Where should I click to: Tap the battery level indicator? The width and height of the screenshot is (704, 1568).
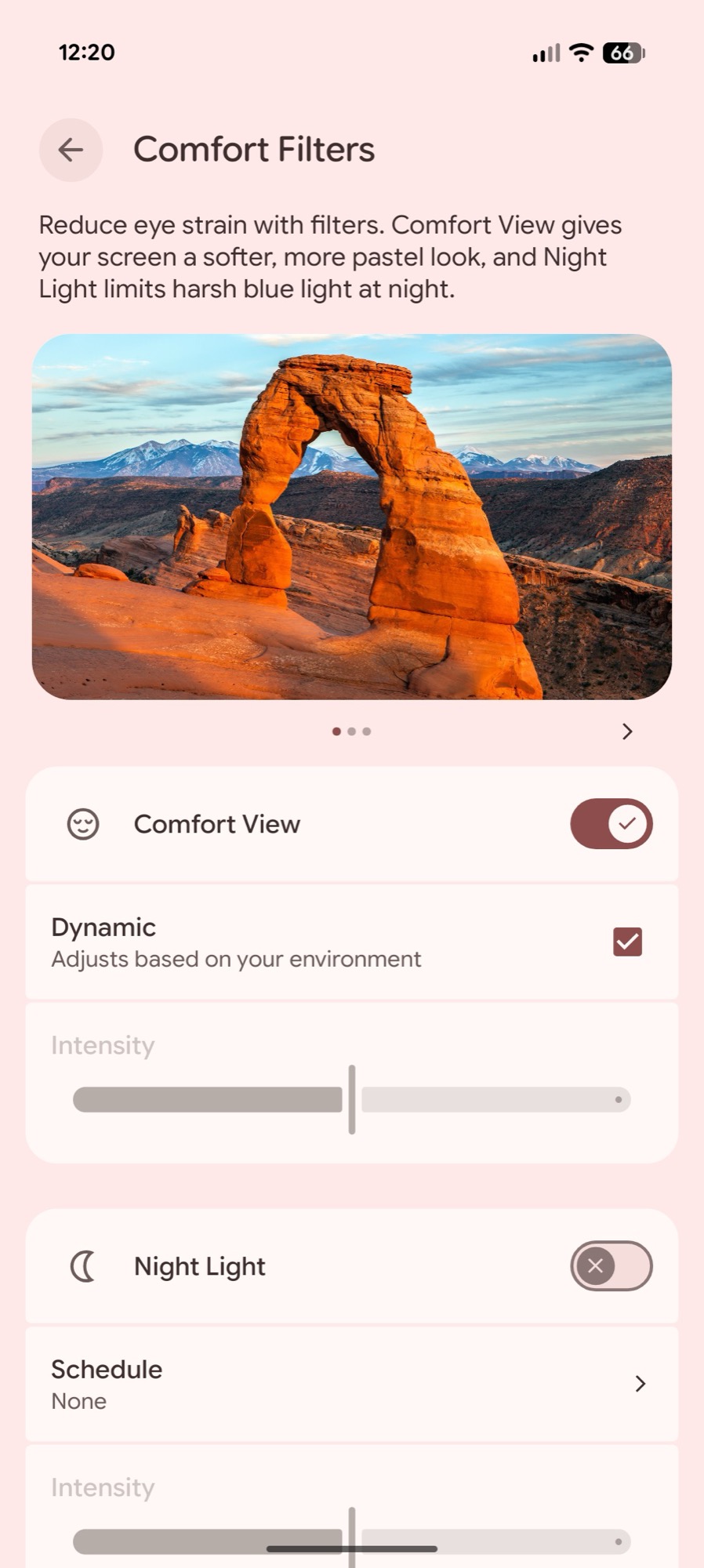coord(622,52)
